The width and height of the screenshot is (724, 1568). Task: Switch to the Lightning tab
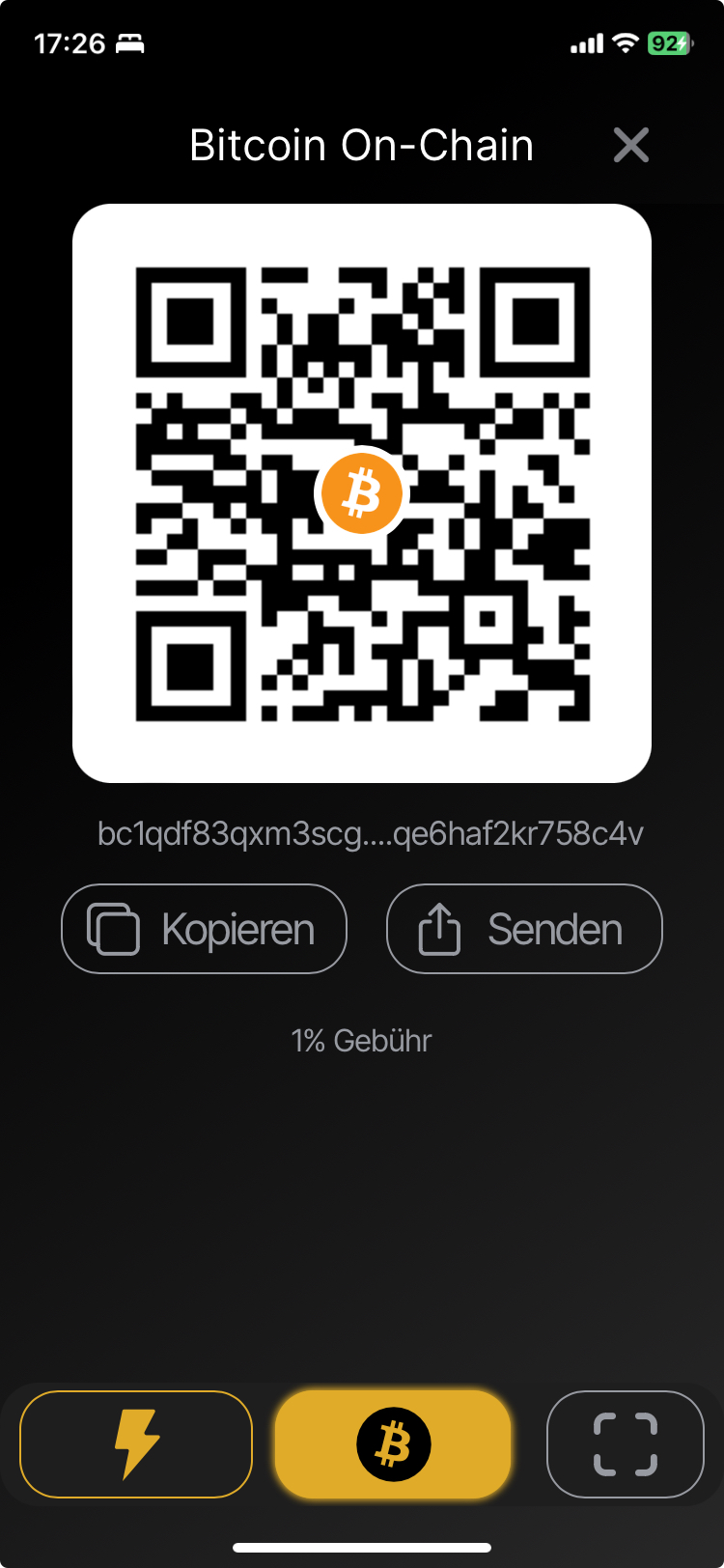pyautogui.click(x=136, y=1444)
